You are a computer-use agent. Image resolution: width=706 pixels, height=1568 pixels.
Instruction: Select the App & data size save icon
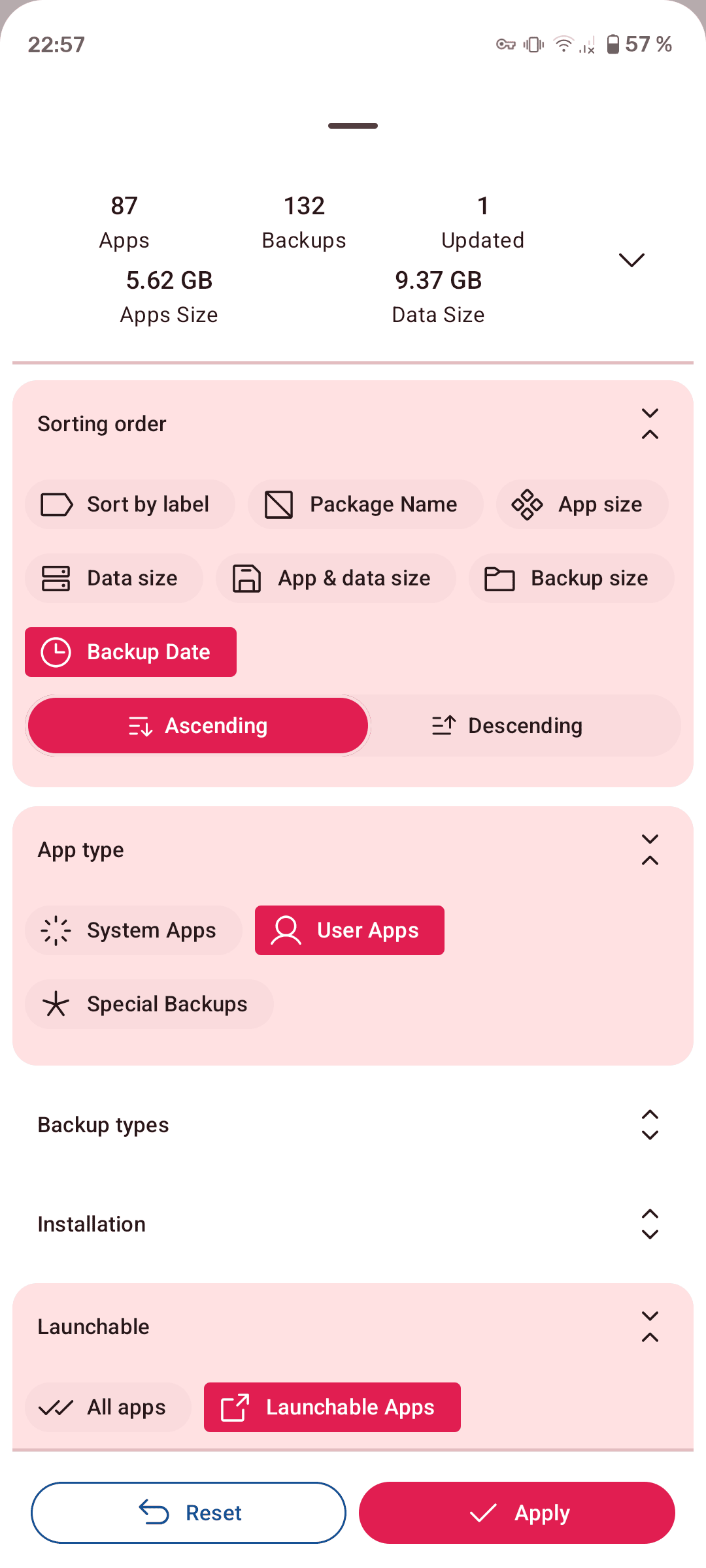tap(246, 578)
